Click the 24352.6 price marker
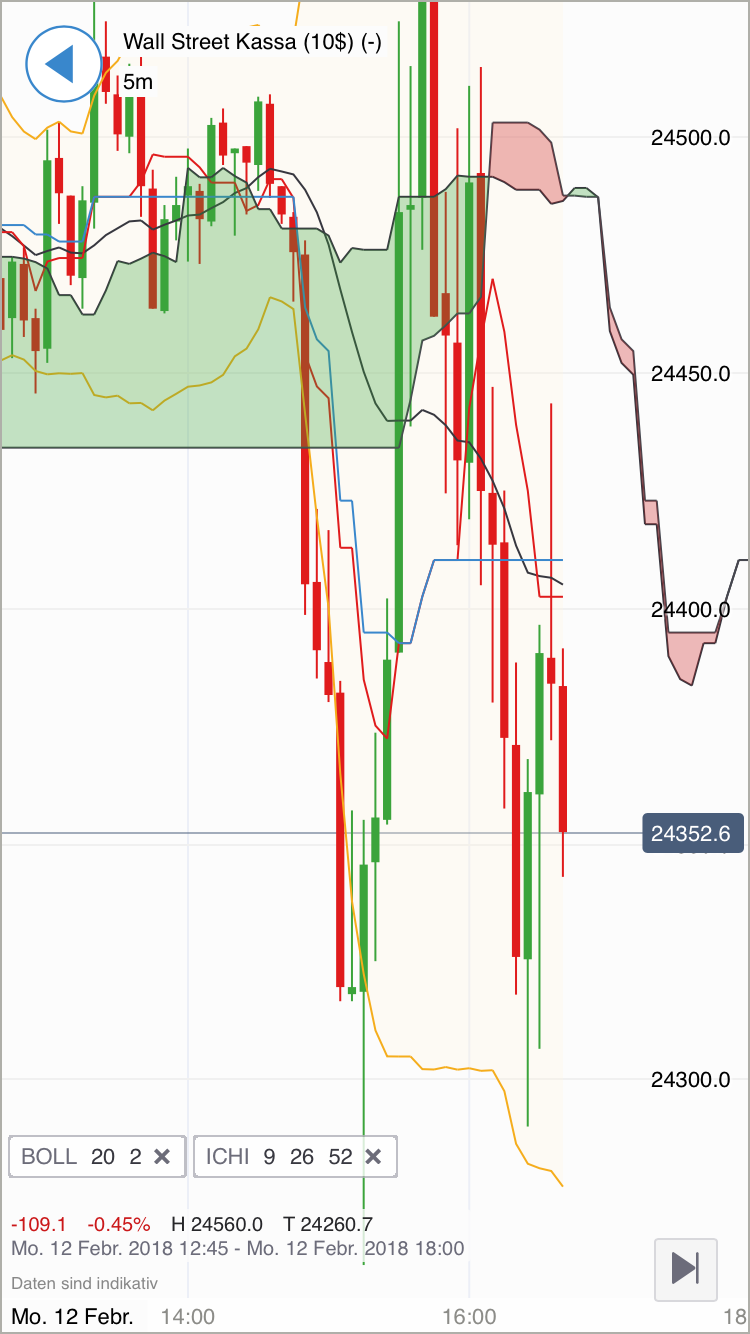This screenshot has height=1334, width=750. point(693,832)
